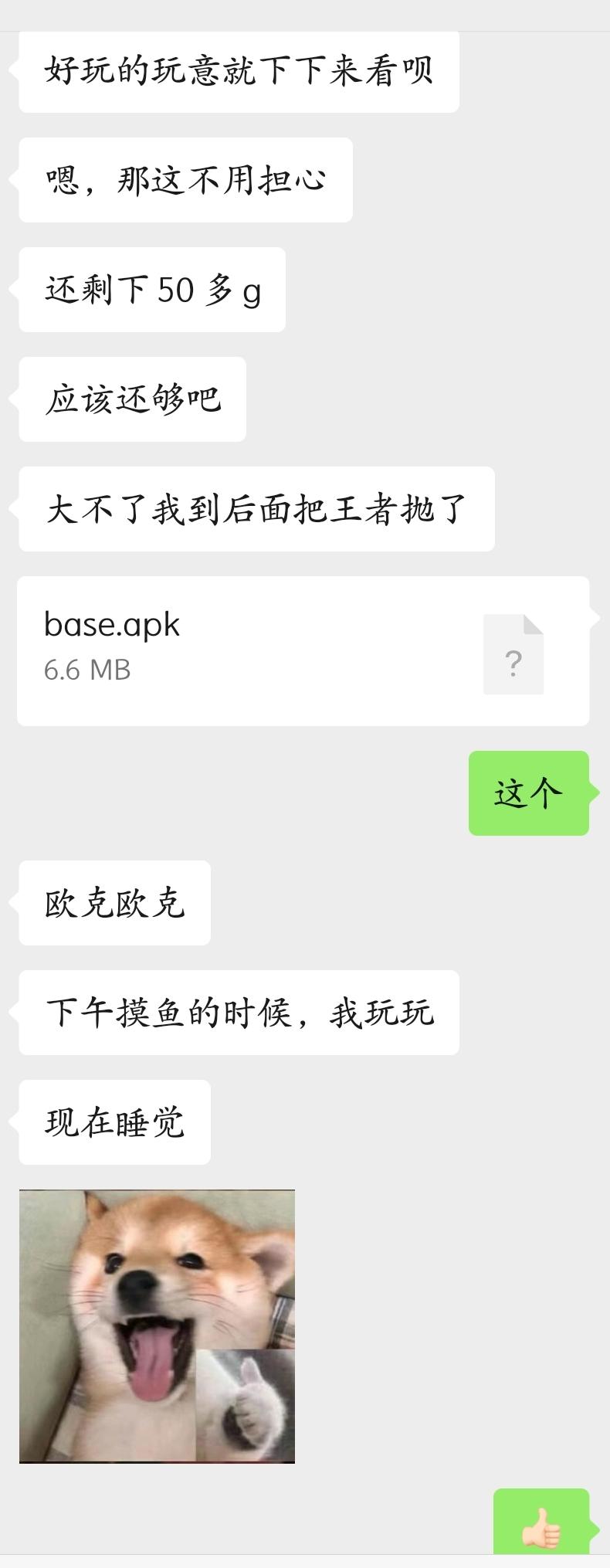View the dog thumbs-up sticker image
This screenshot has width=610, height=1568.
(x=157, y=1325)
